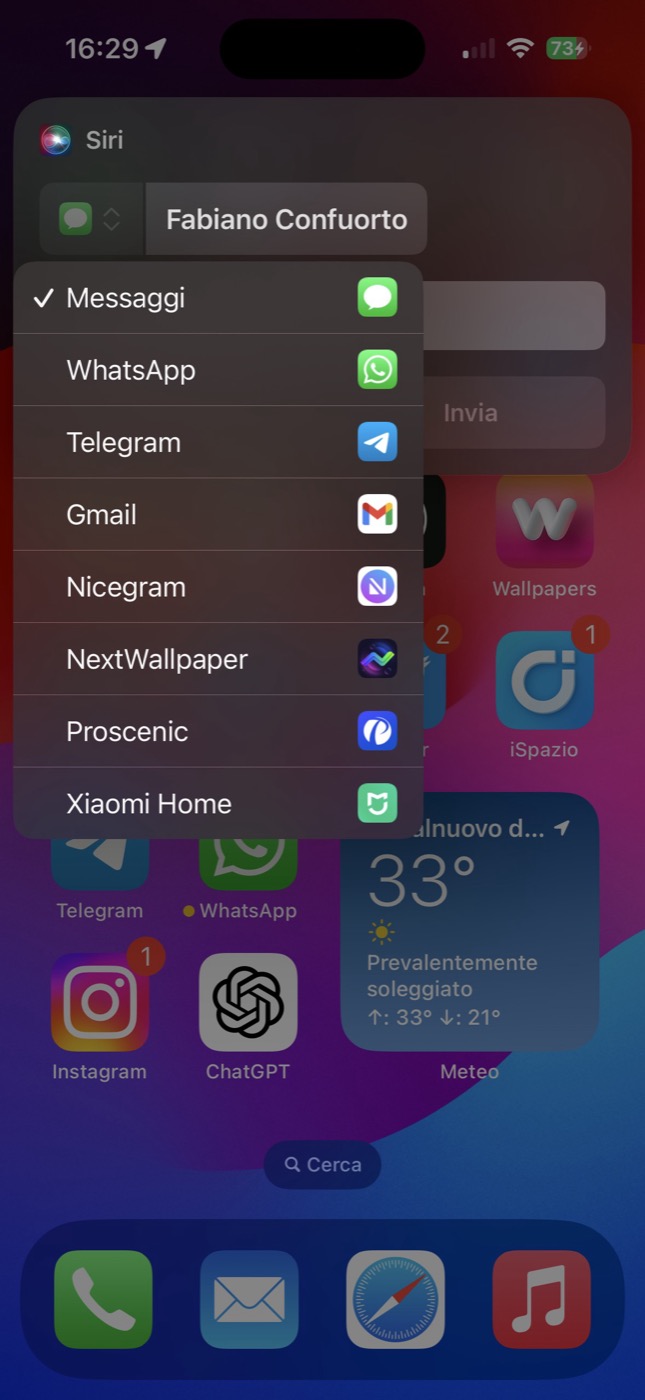The image size is (645, 1400).
Task: Launch the ChatGPT app
Action: coord(248,1002)
